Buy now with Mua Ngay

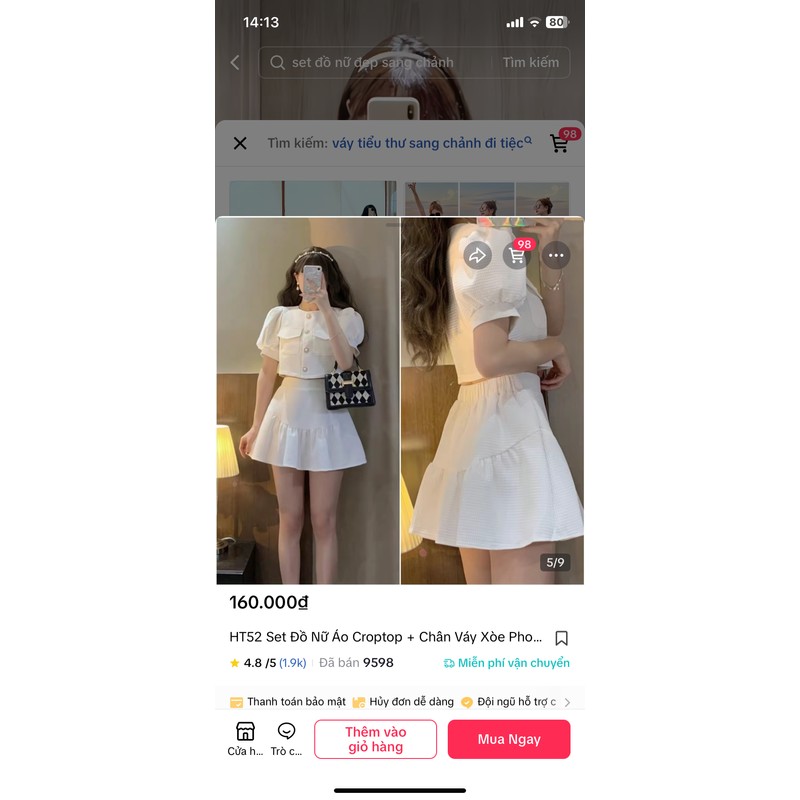pos(509,739)
